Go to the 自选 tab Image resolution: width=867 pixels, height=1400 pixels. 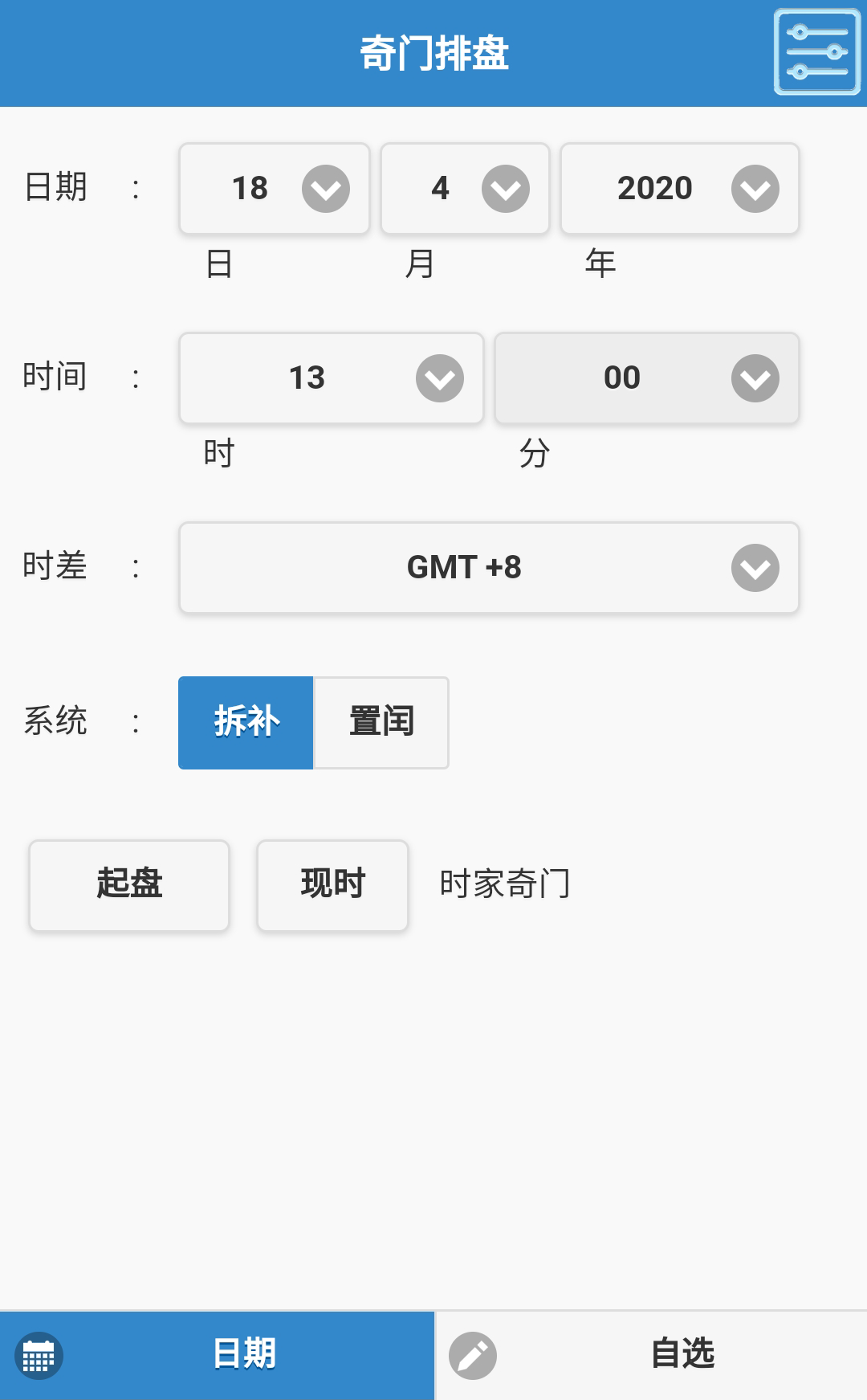[651, 1355]
